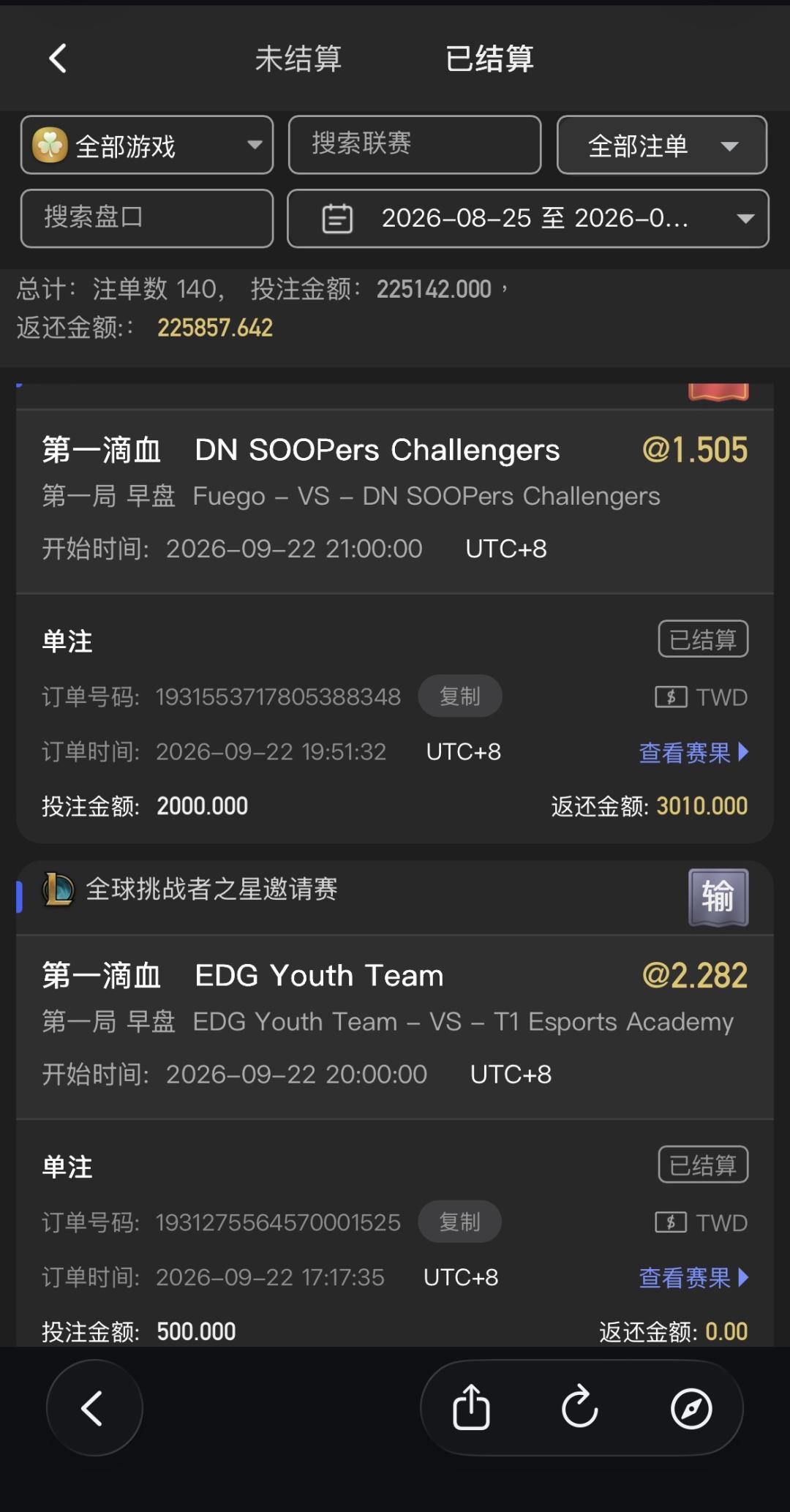Copy order number 1931553717805388348

pyautogui.click(x=460, y=696)
